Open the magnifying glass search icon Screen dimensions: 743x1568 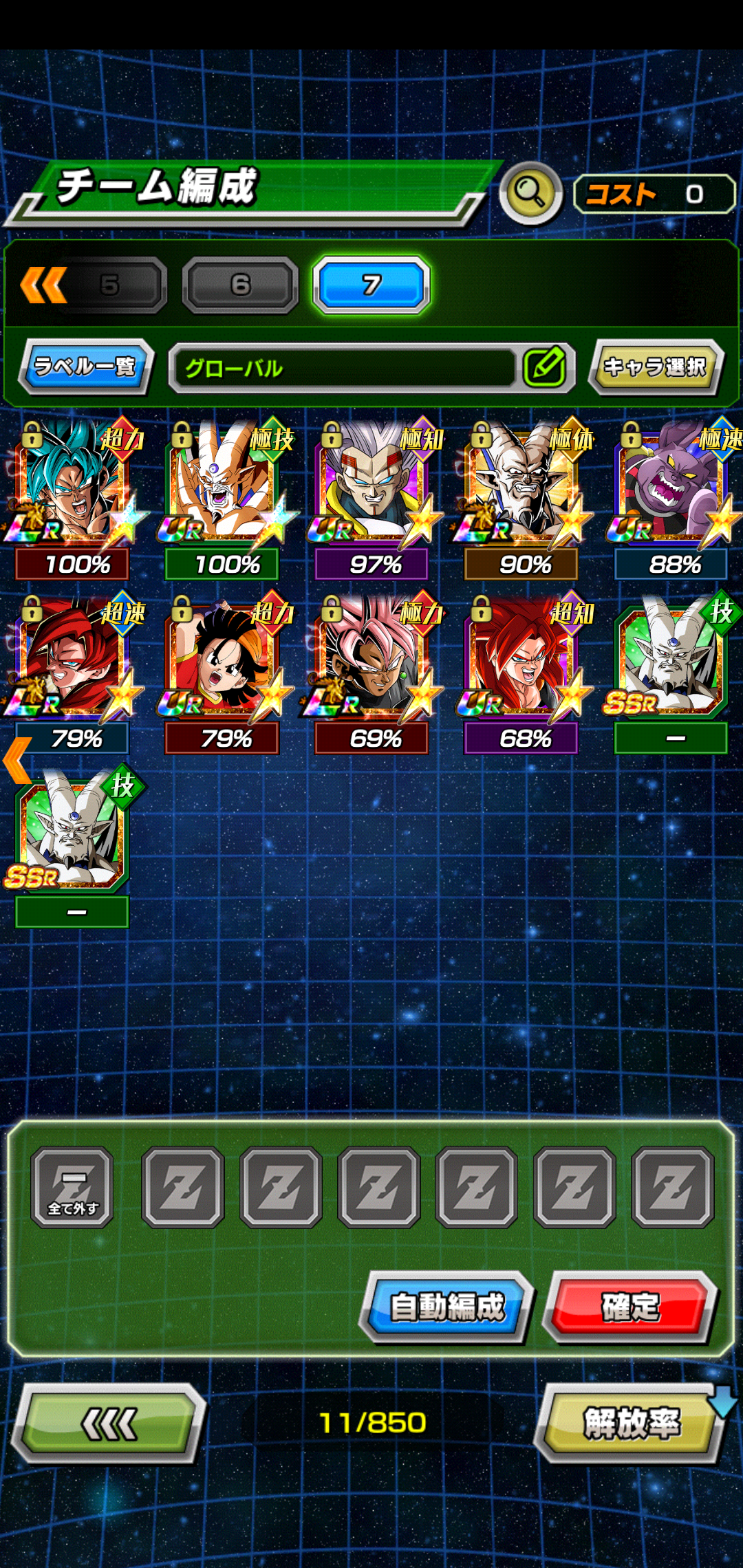(x=530, y=193)
